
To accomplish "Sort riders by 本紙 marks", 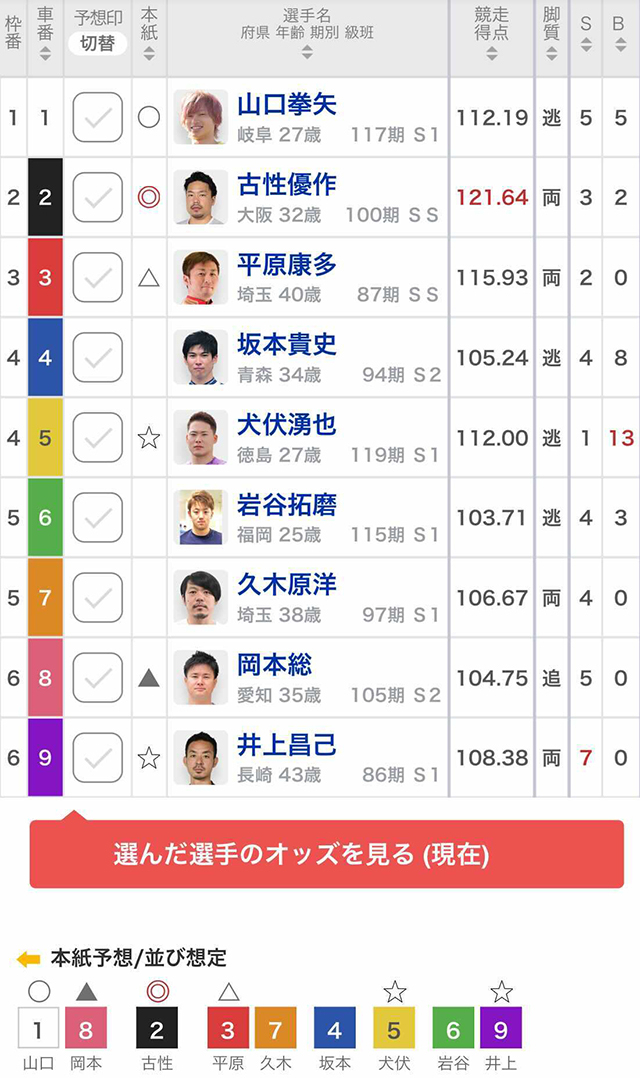I will point(149,37).
